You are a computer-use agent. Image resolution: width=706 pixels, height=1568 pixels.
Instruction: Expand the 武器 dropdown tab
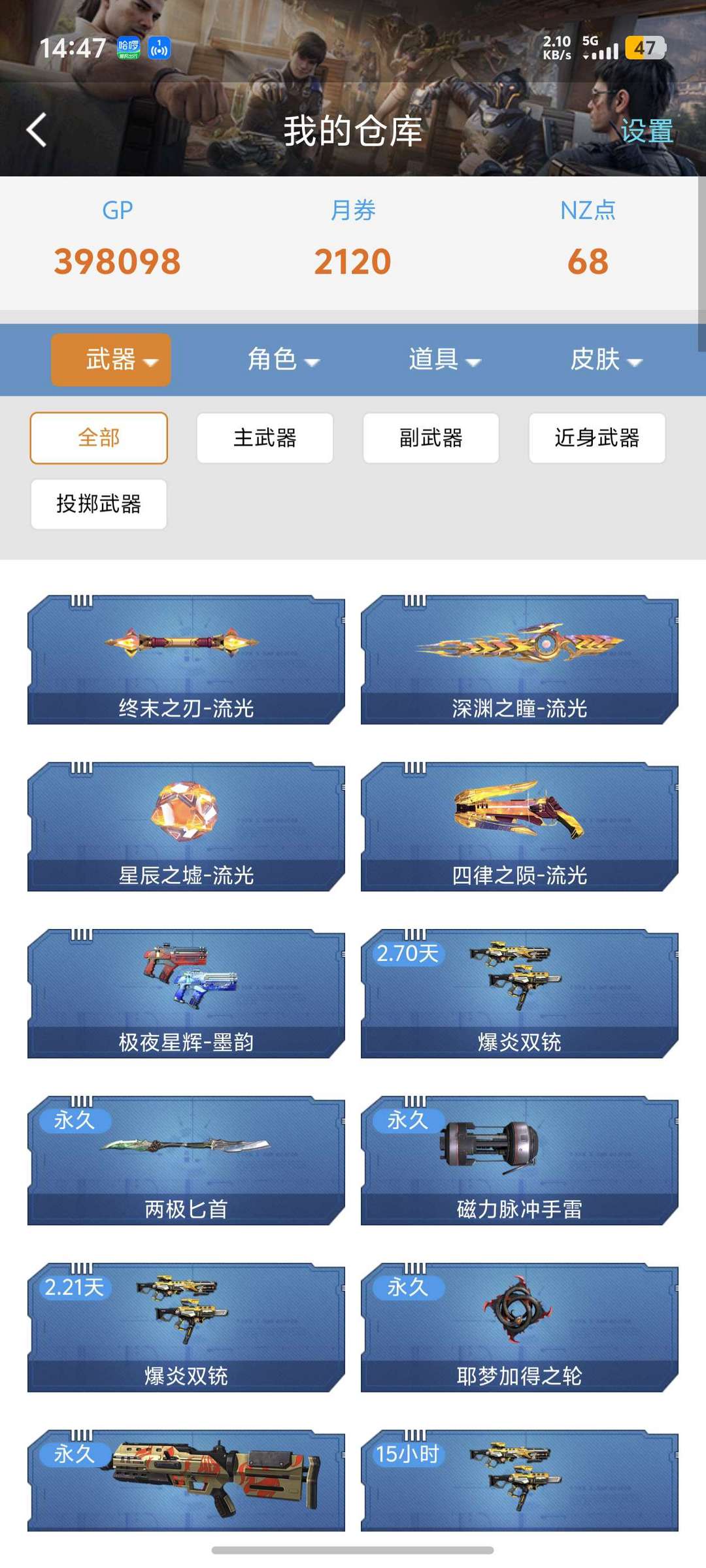(111, 360)
